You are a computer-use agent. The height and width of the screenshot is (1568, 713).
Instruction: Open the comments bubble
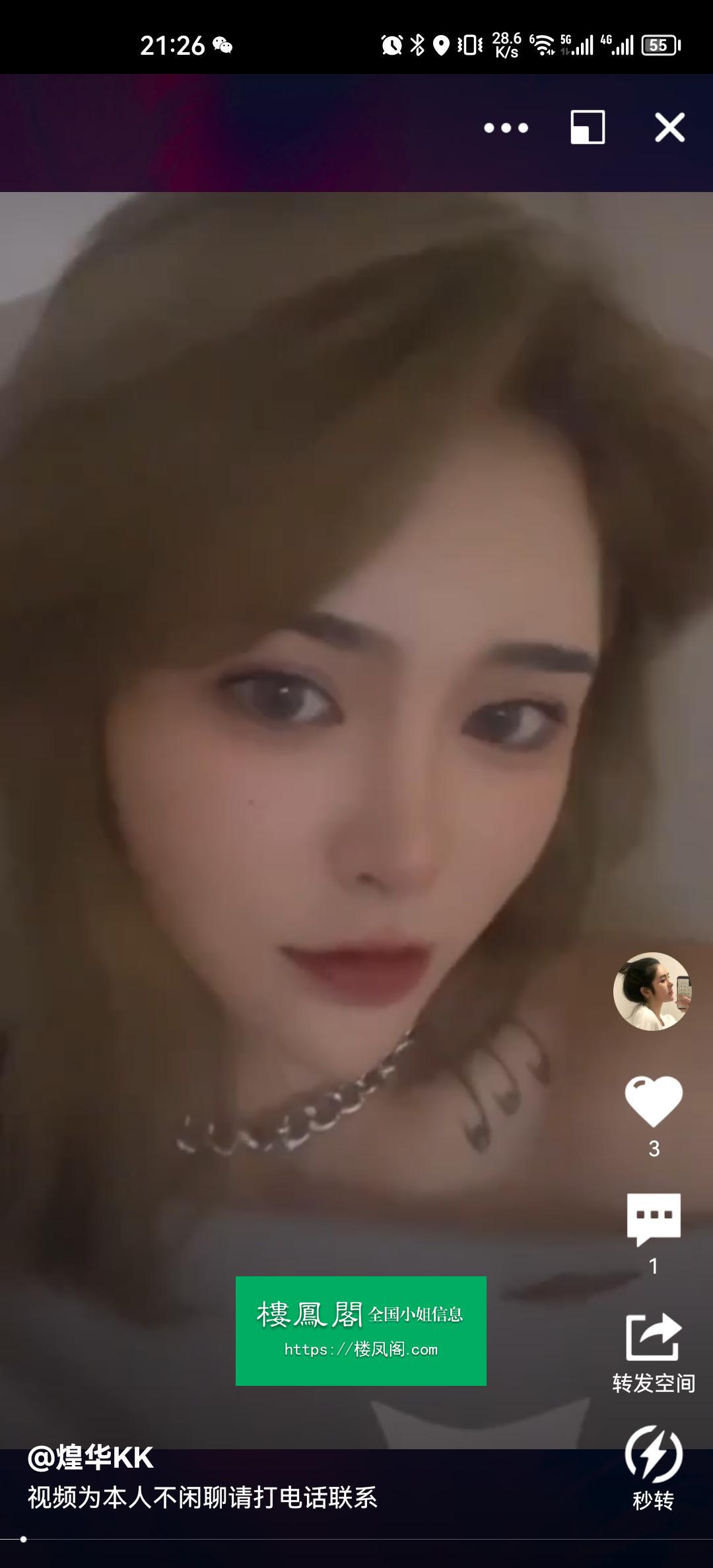654,1218
